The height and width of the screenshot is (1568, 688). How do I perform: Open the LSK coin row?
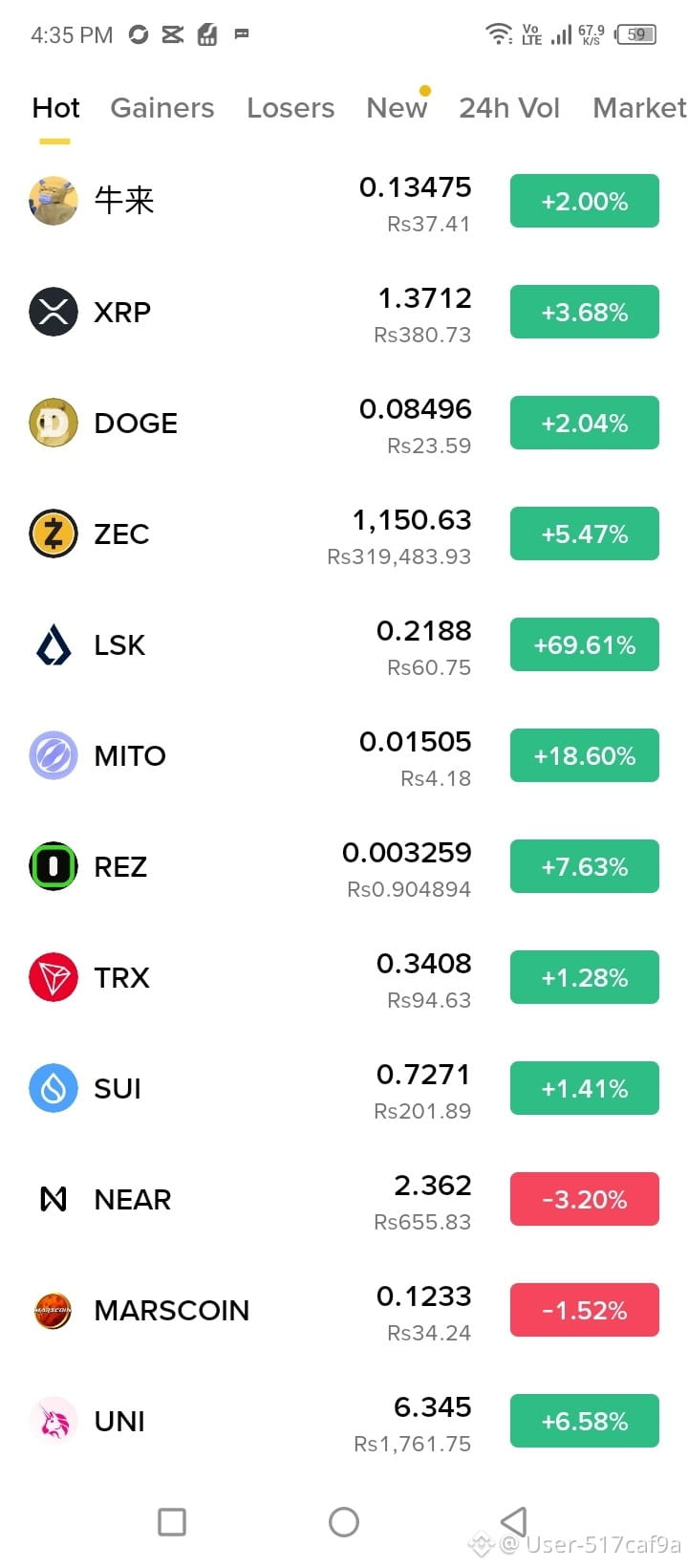[344, 644]
